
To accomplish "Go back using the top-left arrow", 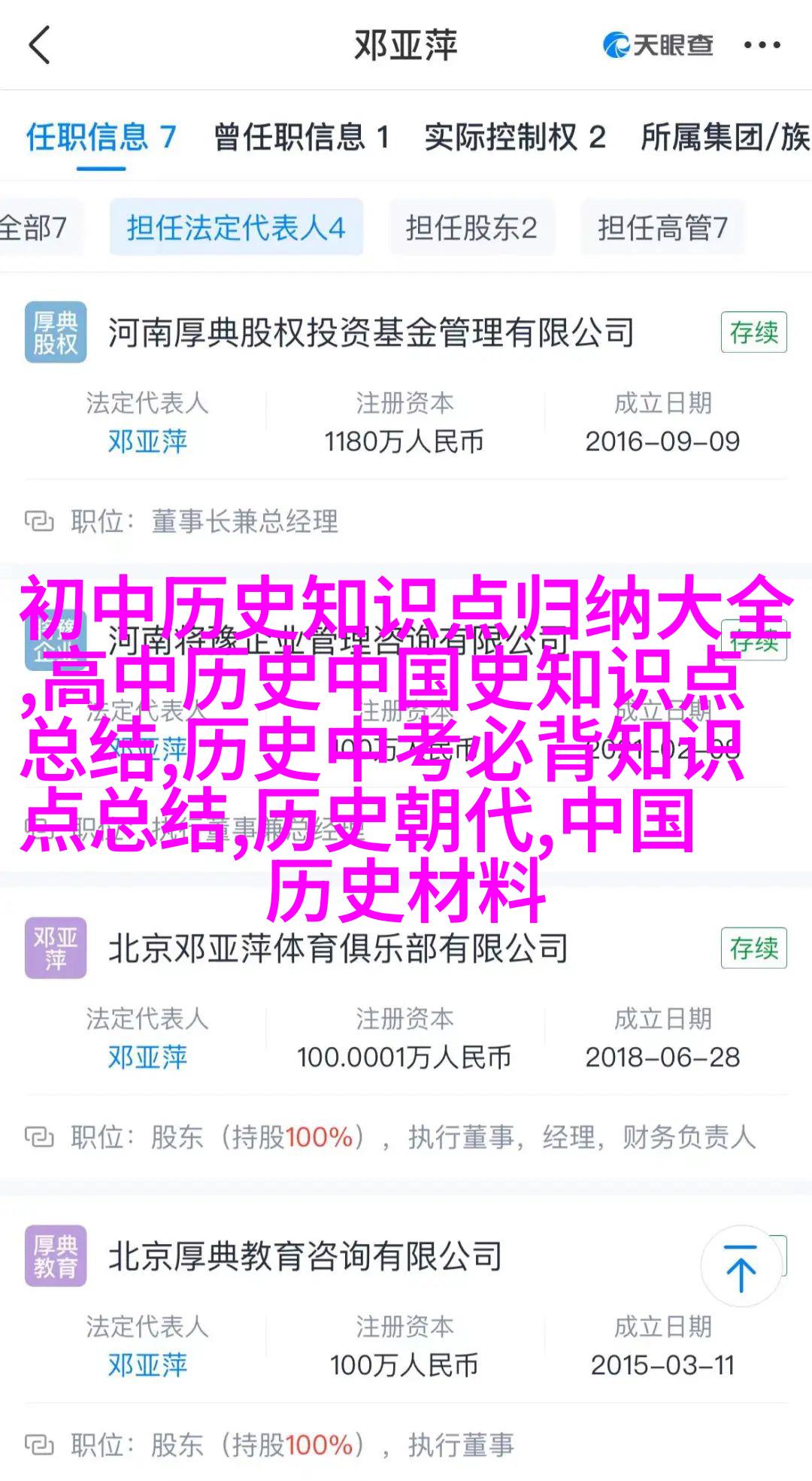I will (x=39, y=45).
